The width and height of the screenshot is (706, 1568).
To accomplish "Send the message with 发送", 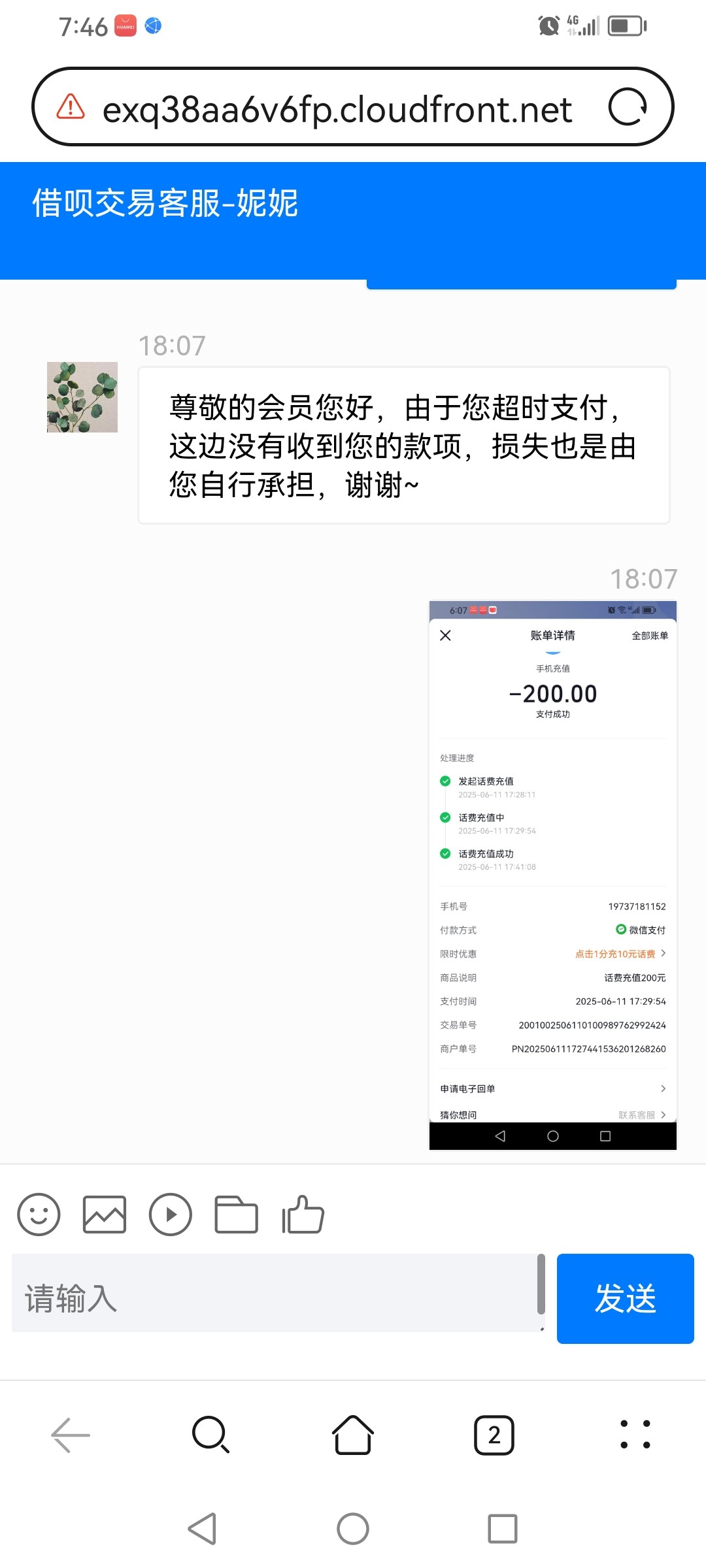I will coord(625,1298).
